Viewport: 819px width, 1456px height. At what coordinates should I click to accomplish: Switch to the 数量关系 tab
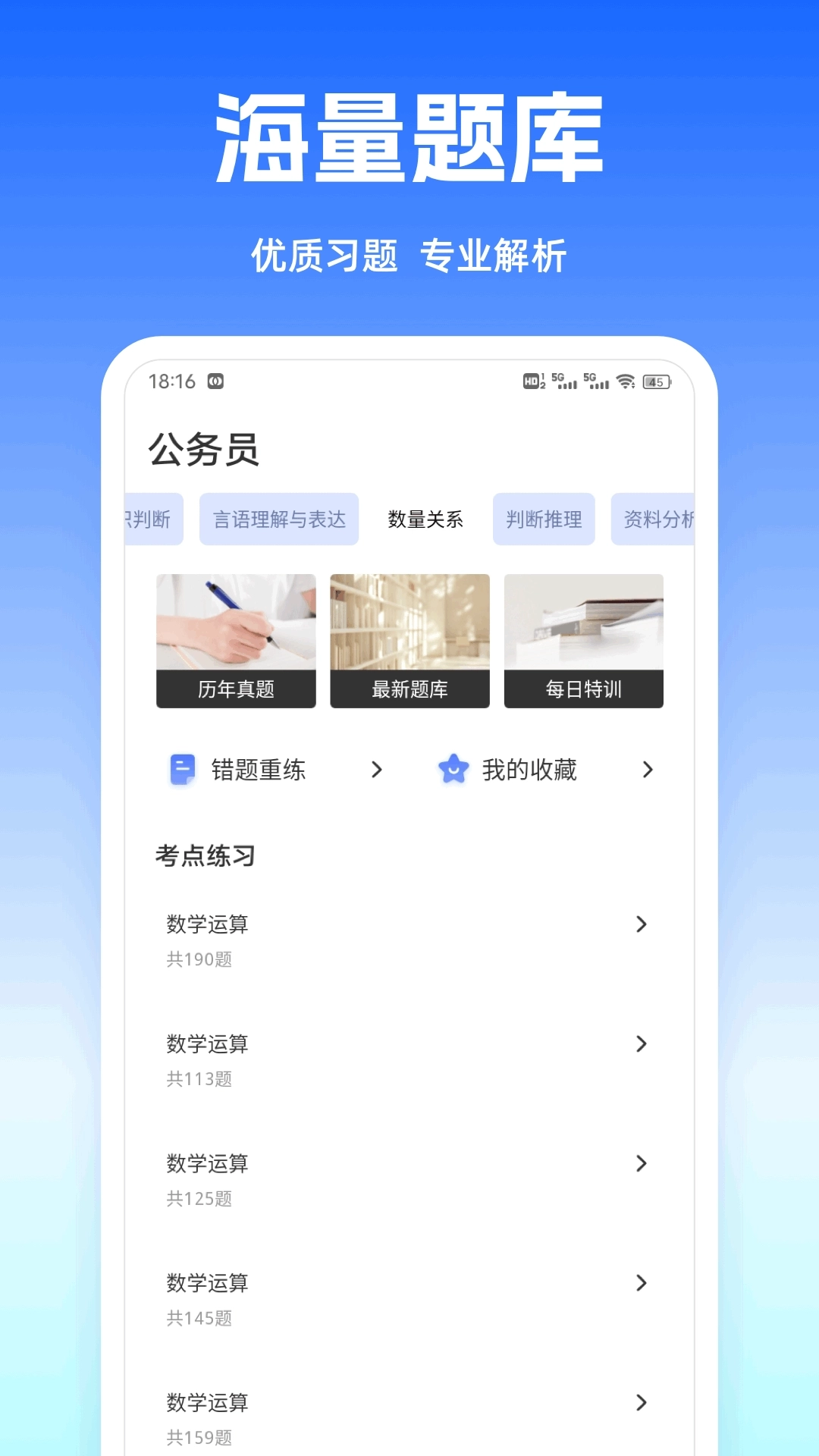[425, 519]
